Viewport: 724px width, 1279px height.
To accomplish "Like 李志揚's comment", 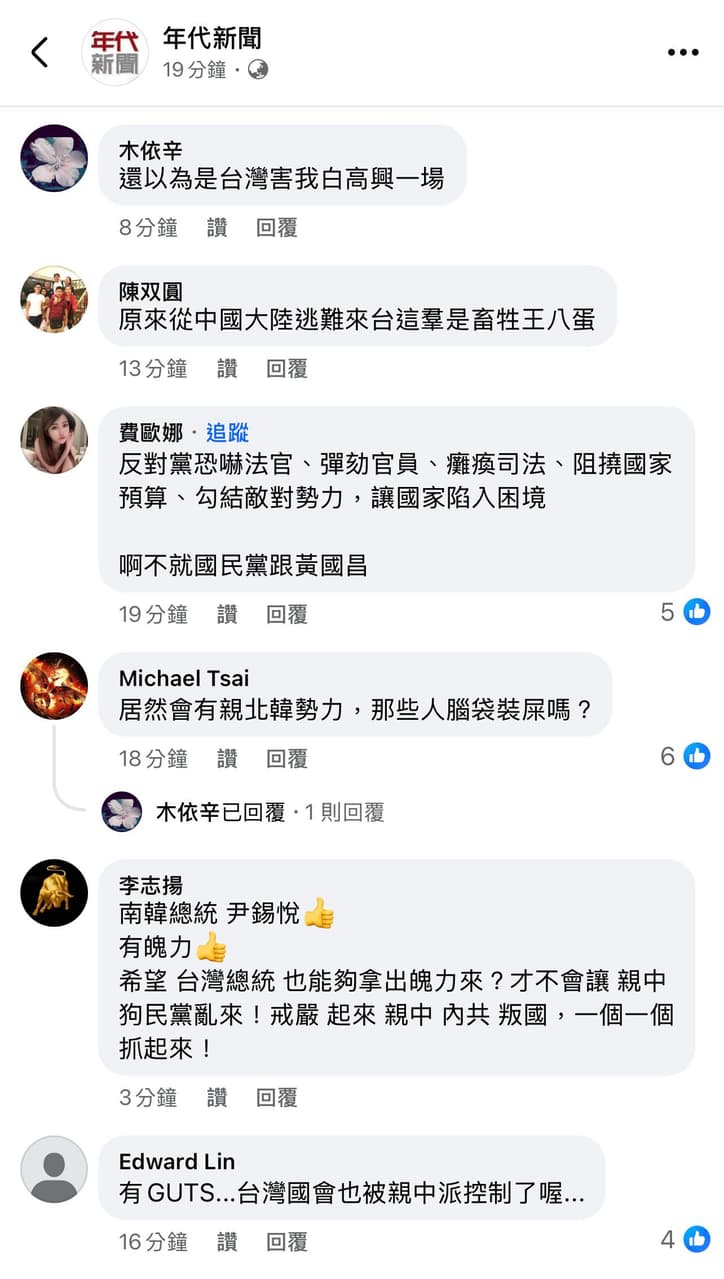I will coord(217,1098).
